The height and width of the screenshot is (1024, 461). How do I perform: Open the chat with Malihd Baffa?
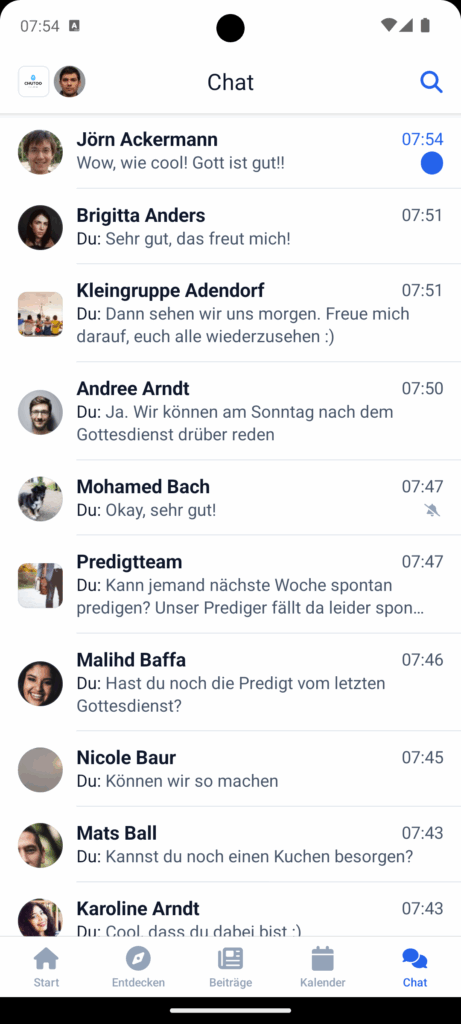tap(230, 682)
